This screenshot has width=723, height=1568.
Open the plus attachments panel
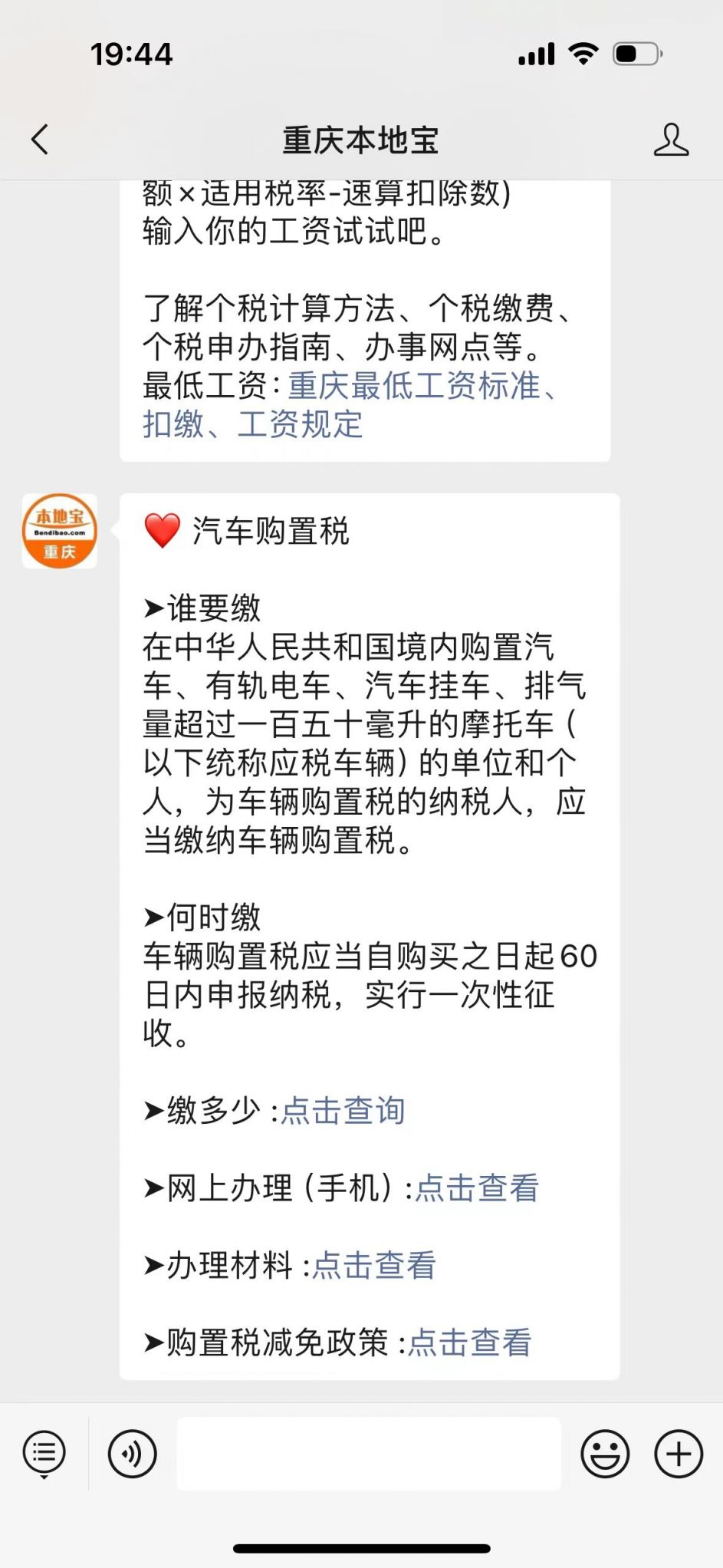[x=678, y=1454]
